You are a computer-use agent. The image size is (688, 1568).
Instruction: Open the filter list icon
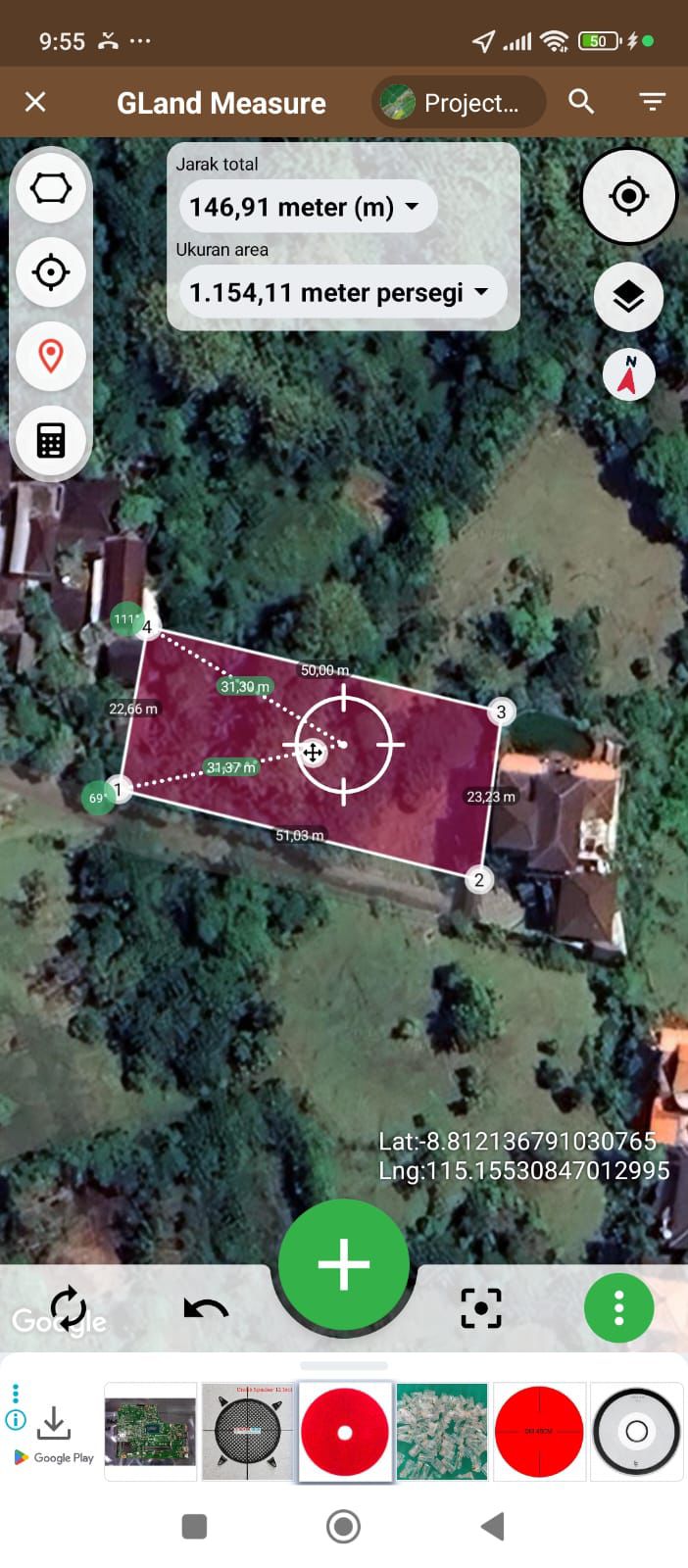point(652,102)
